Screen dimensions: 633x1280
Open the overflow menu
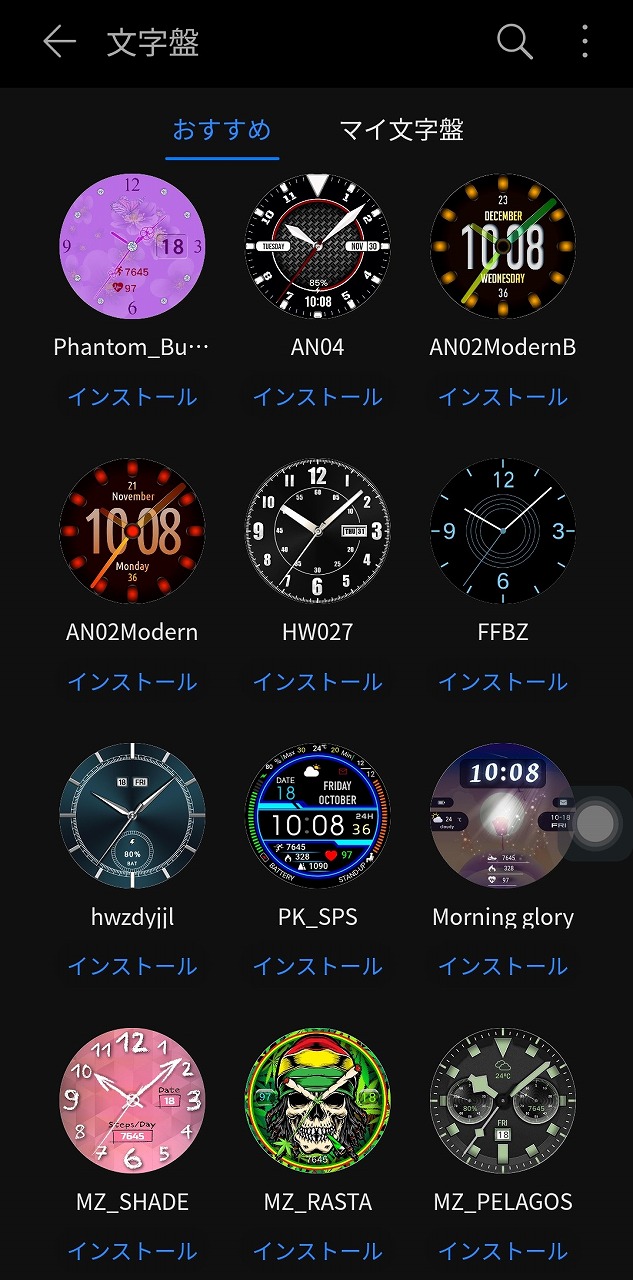[585, 42]
